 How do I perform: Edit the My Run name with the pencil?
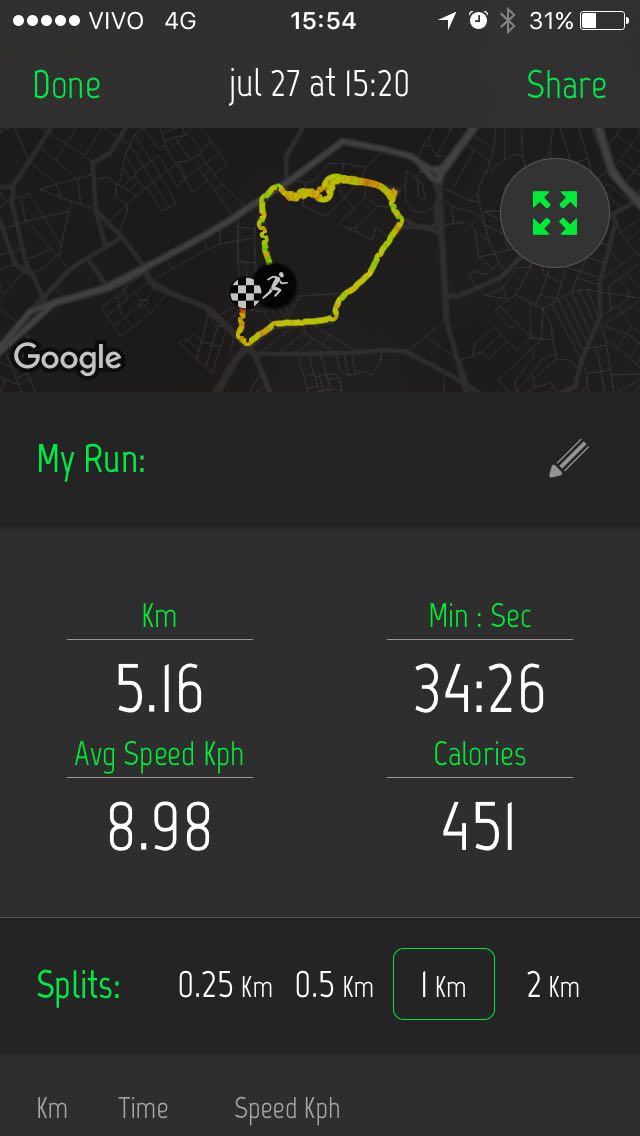pyautogui.click(x=569, y=459)
